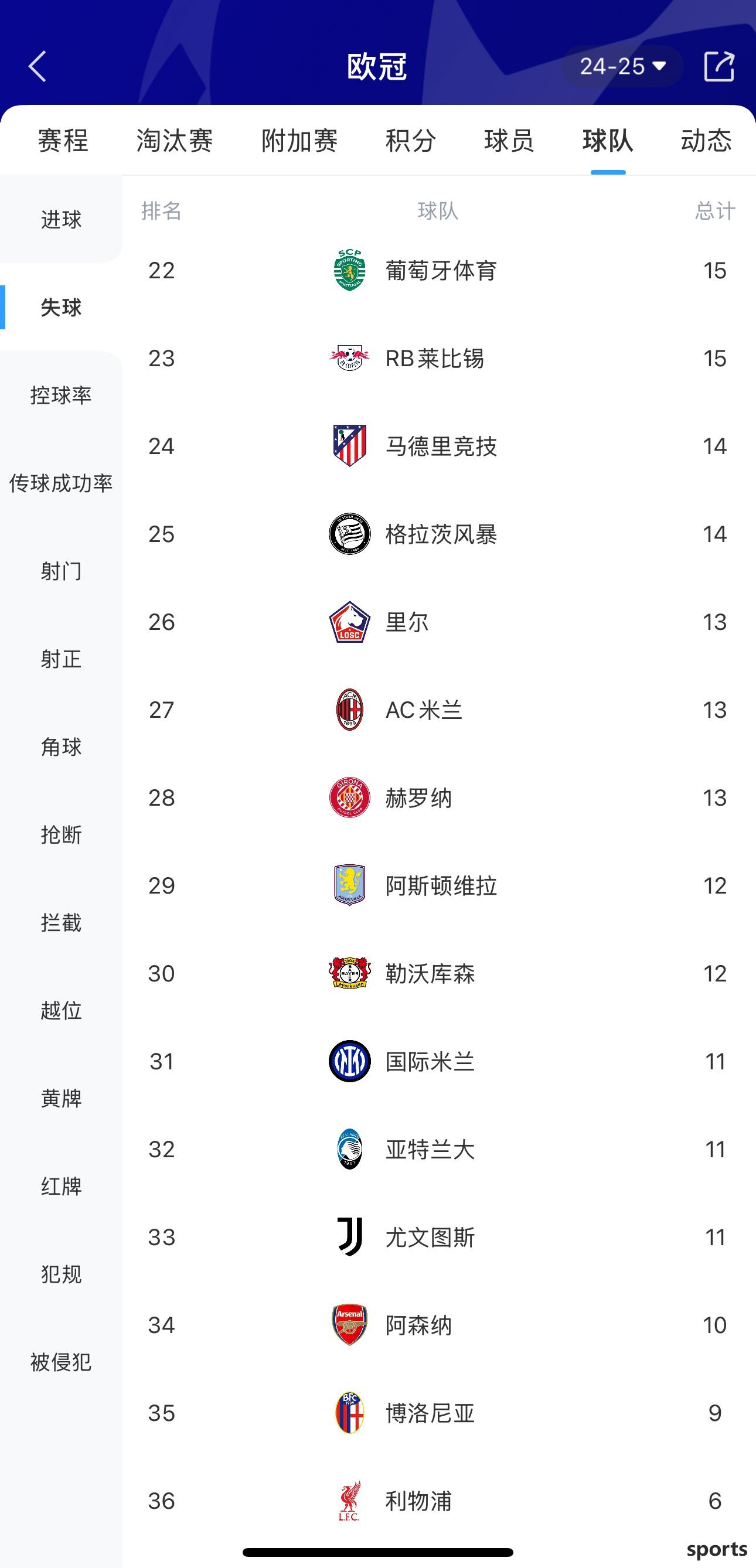Open the 动态 tab

click(x=706, y=141)
